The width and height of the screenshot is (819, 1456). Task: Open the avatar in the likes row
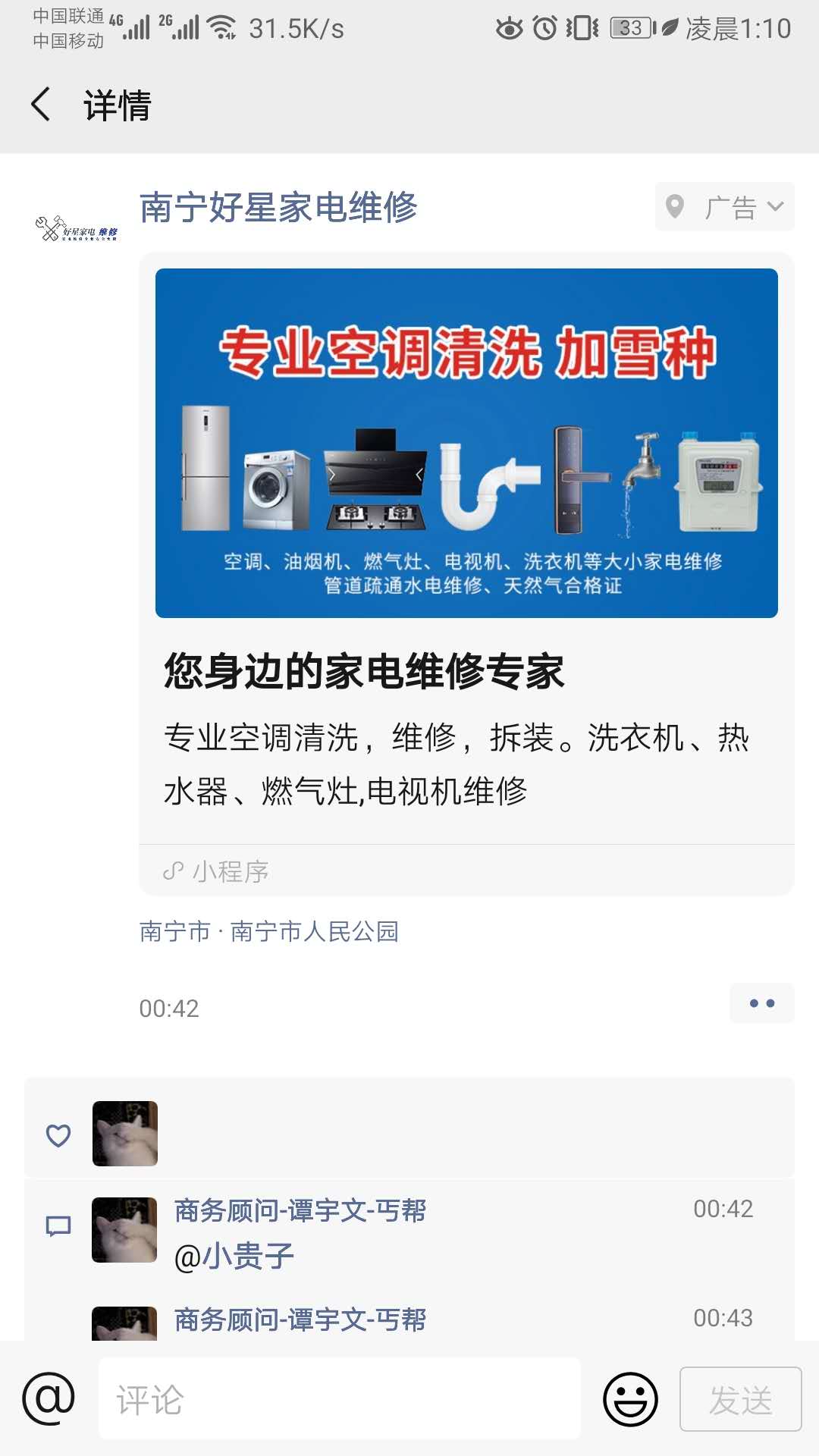(125, 1134)
